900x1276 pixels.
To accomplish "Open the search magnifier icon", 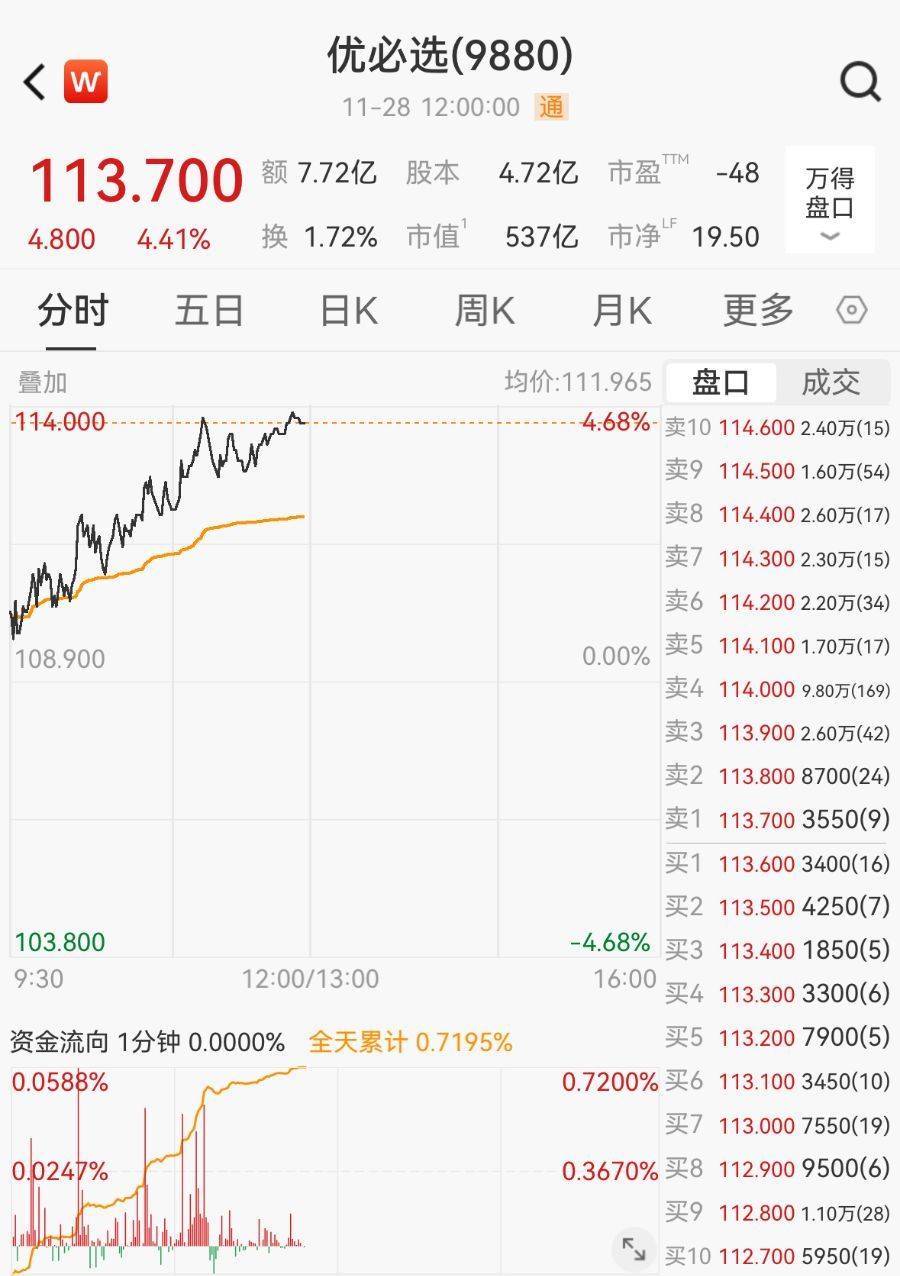I will pos(860,82).
